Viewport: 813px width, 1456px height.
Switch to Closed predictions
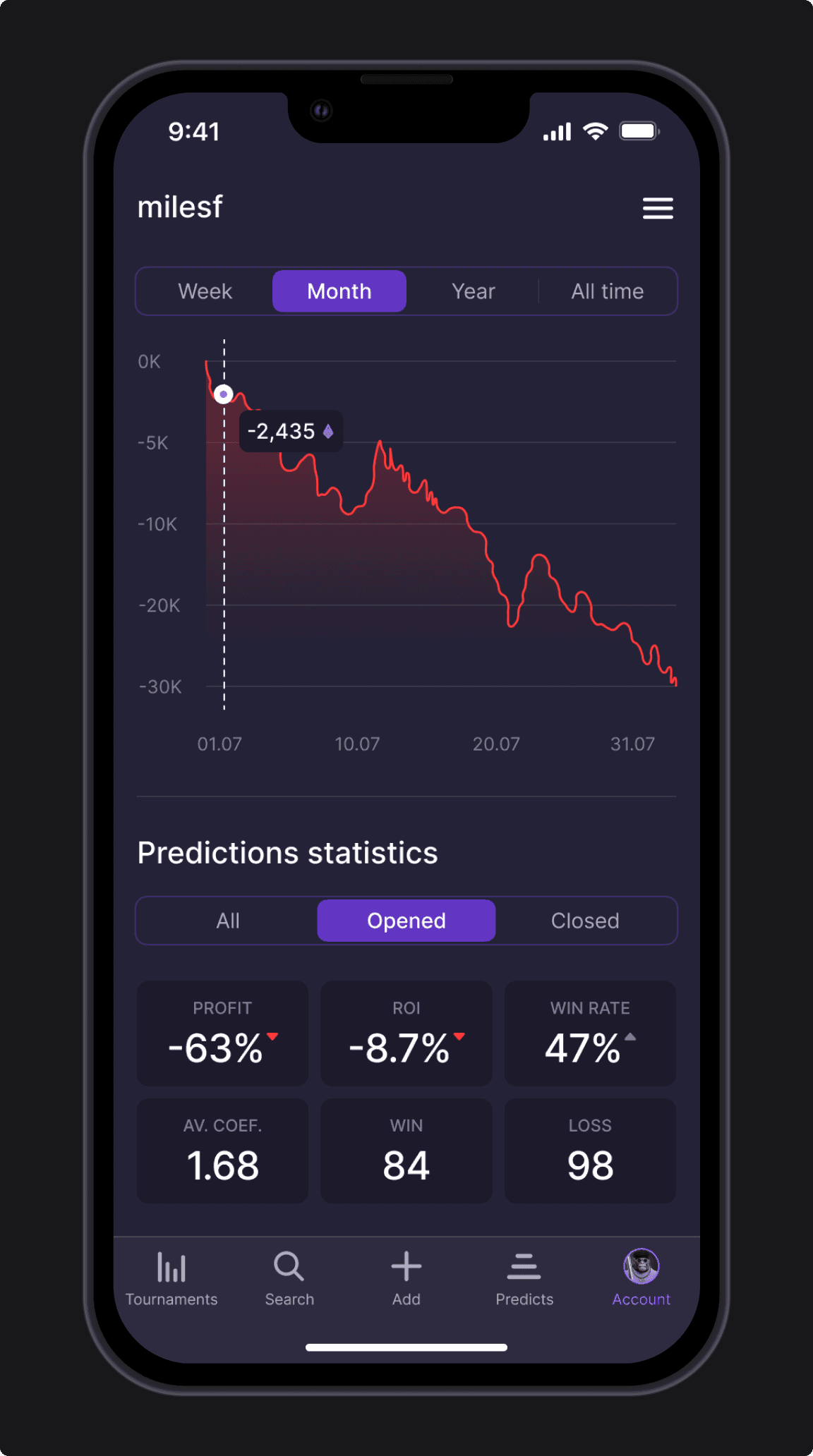coord(585,921)
